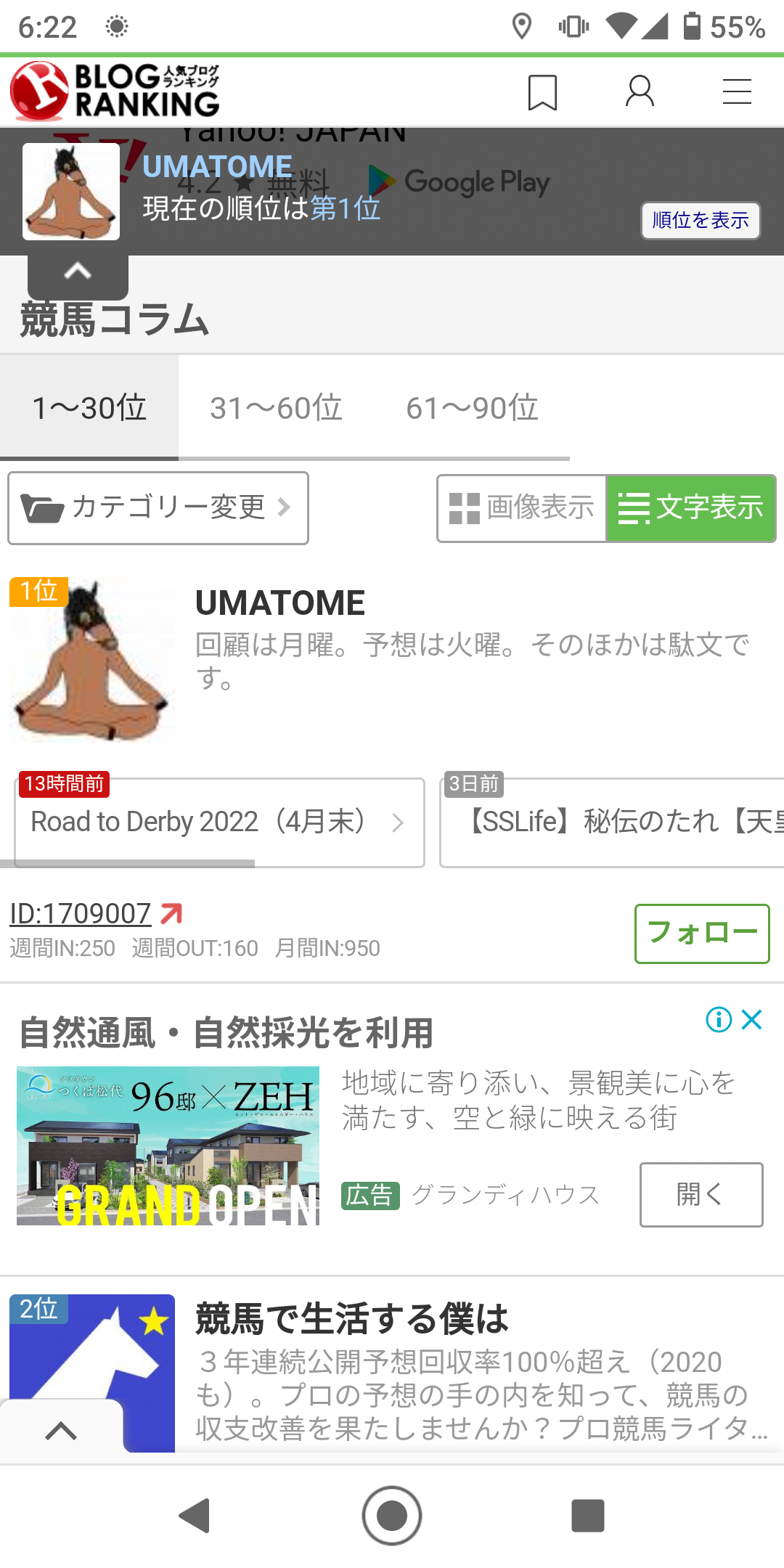Tap 開く on the housing ad
Viewport: 784px width, 1568px height.
click(x=701, y=1194)
